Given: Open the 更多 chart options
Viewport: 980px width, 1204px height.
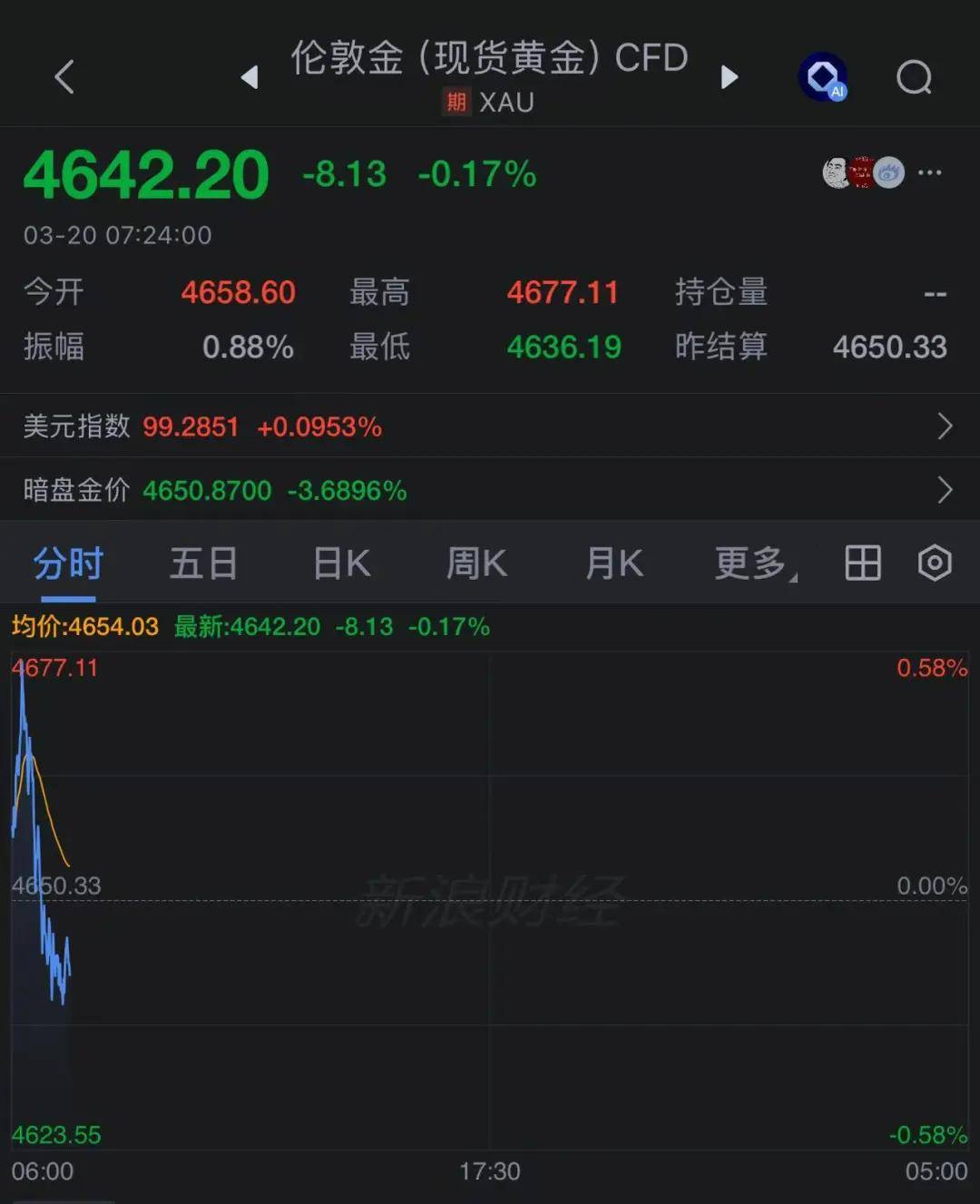Looking at the screenshot, I should pyautogui.click(x=751, y=563).
